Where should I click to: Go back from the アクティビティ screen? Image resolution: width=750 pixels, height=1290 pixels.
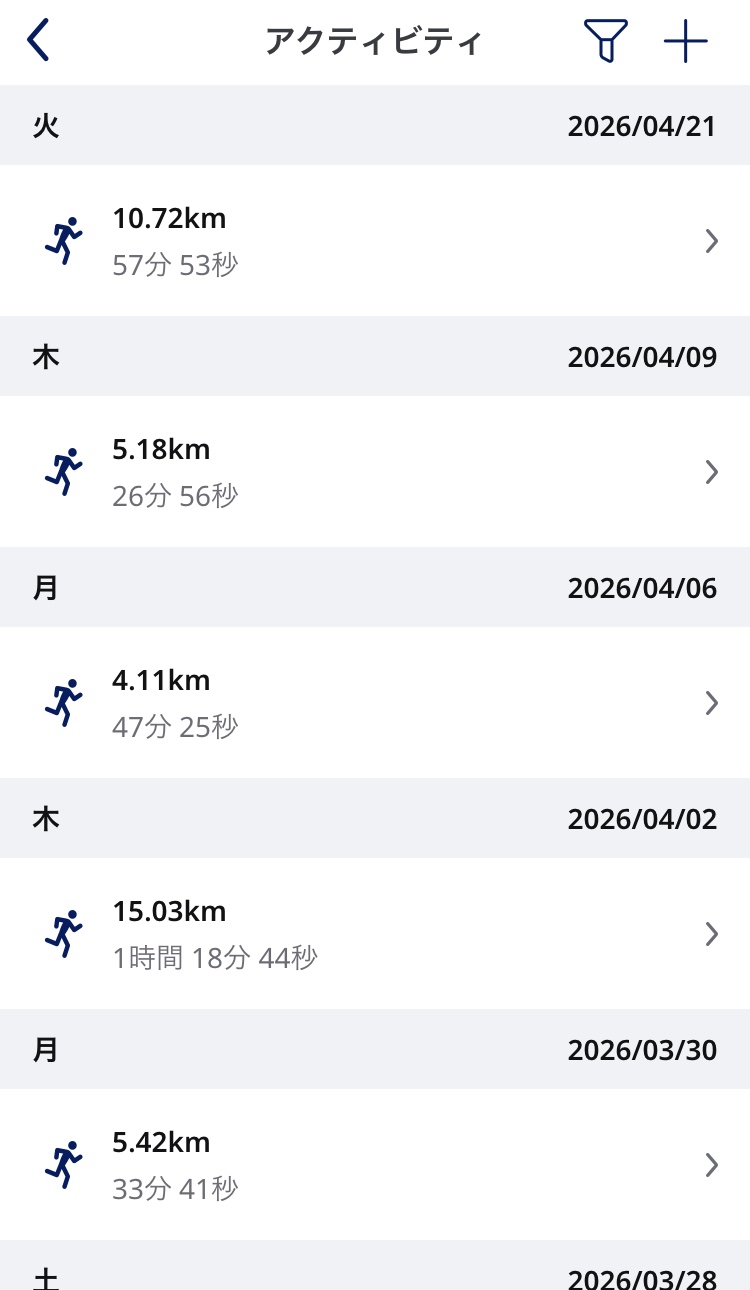coord(38,42)
